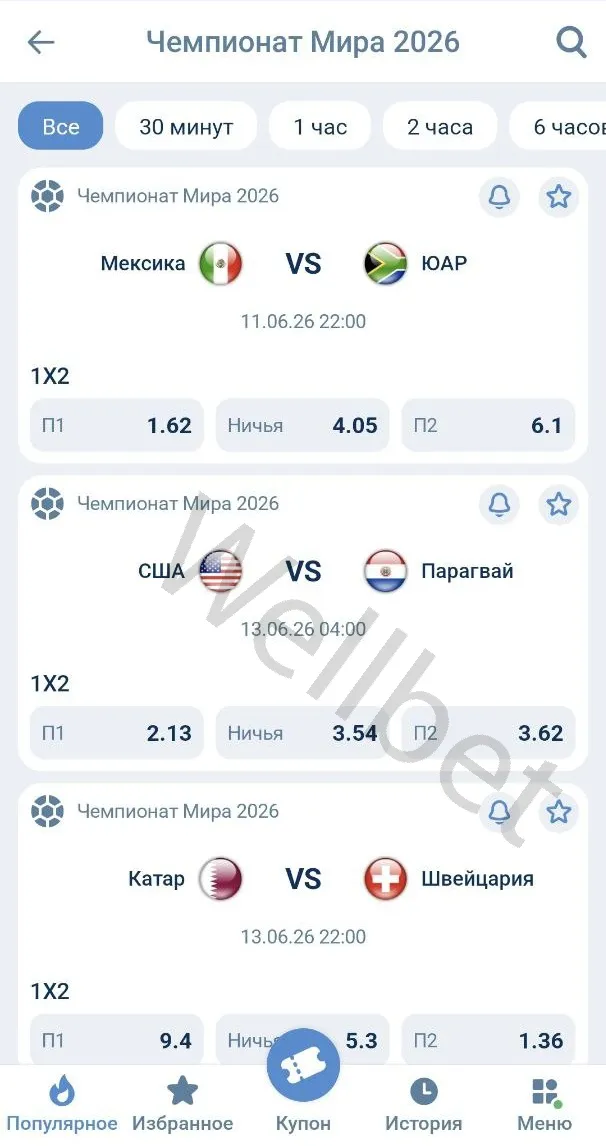Turn on bell alerts for США vs Парагвай

pyautogui.click(x=499, y=505)
